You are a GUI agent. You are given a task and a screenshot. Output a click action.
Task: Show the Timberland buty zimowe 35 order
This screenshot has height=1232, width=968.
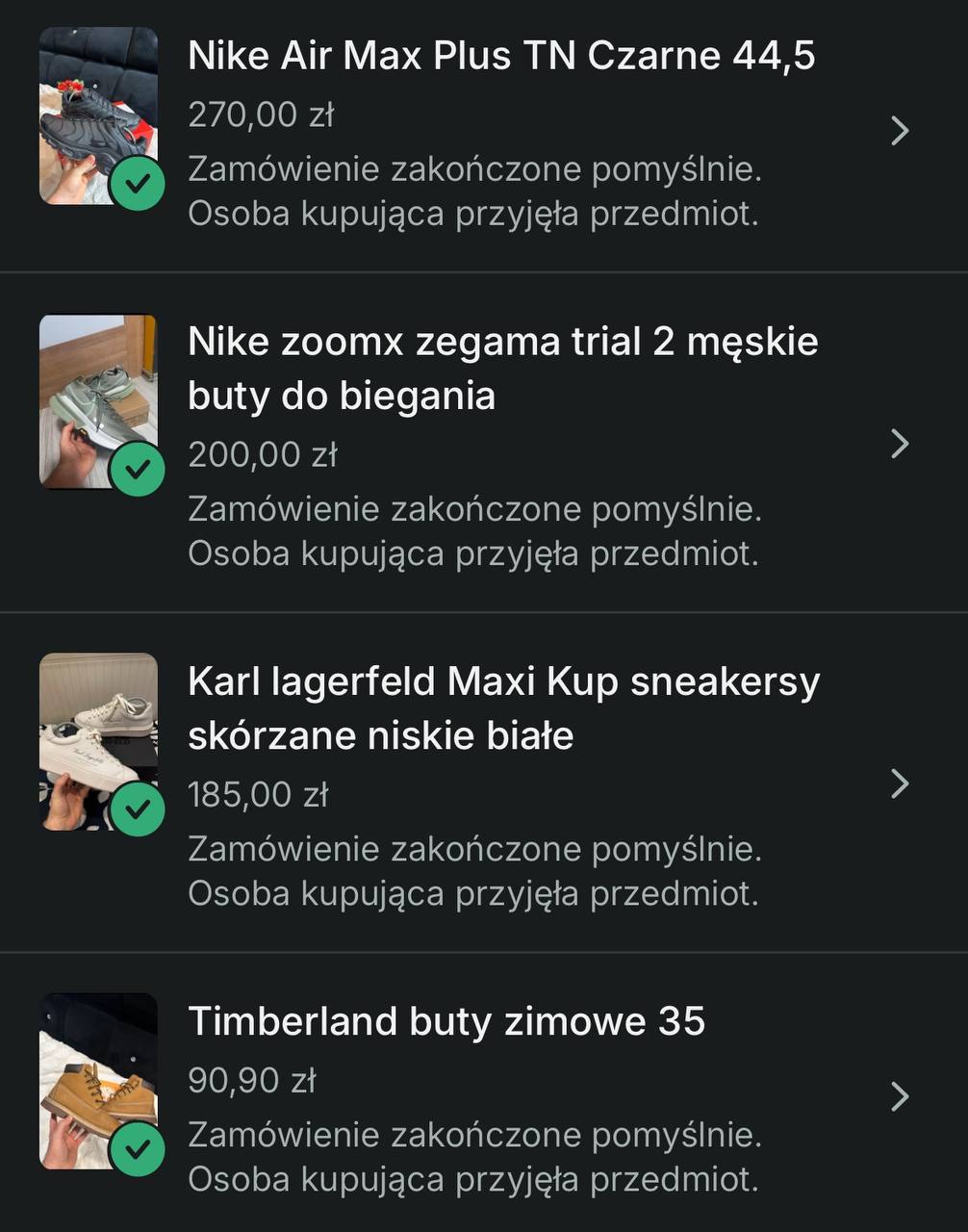click(500, 1097)
